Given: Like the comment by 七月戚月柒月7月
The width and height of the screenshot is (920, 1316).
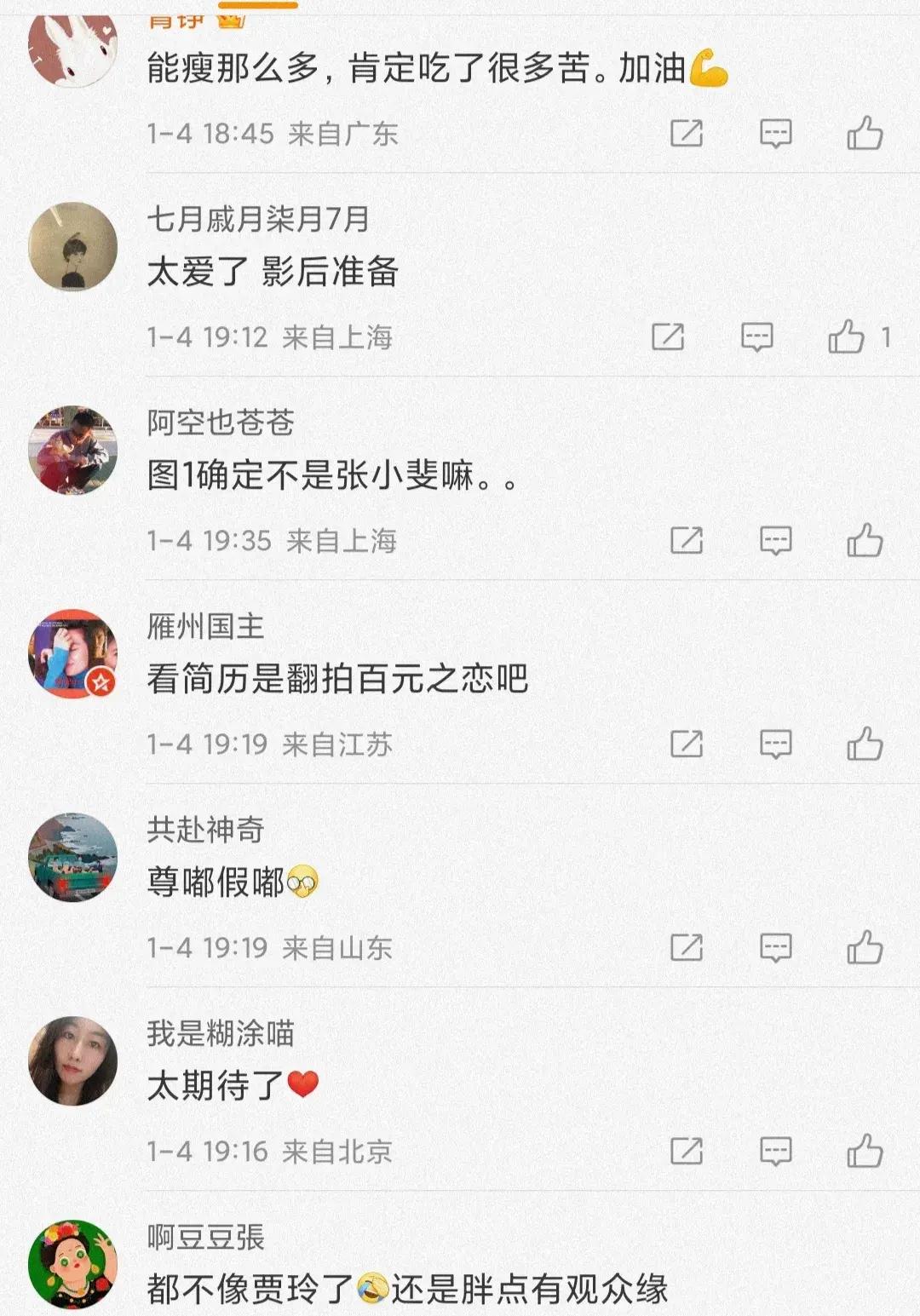Looking at the screenshot, I should 846,337.
